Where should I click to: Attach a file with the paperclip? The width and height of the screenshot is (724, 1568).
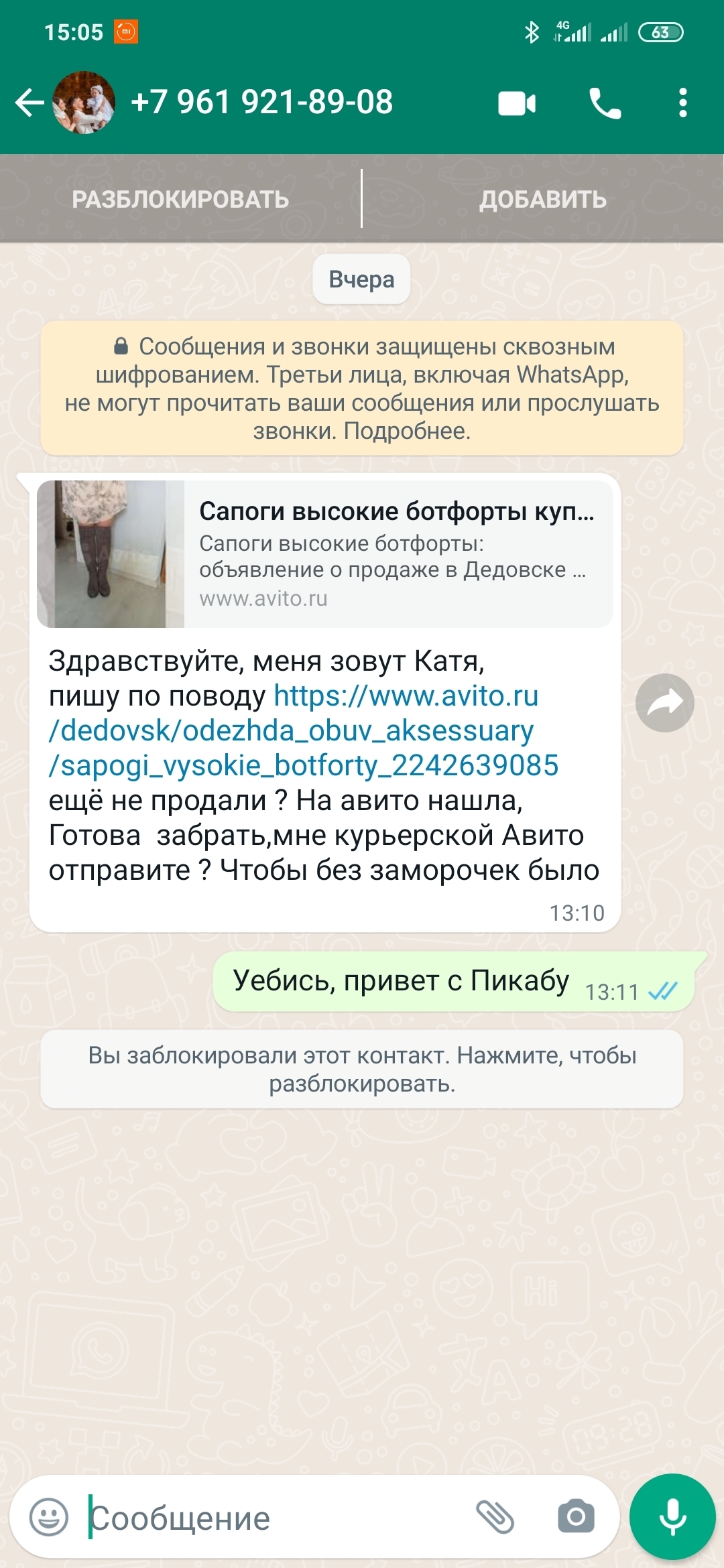[495, 1517]
